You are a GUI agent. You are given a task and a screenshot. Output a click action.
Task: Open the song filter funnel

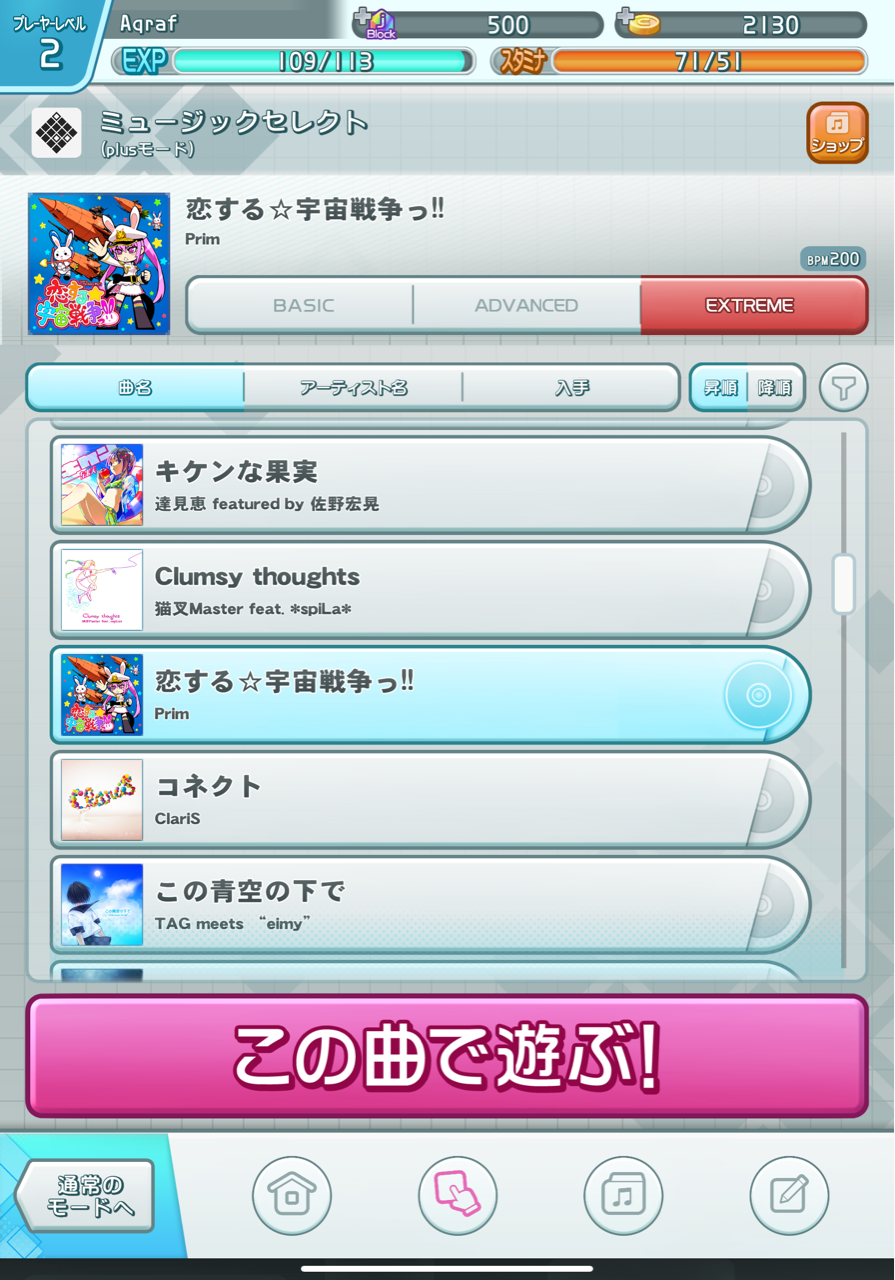843,388
